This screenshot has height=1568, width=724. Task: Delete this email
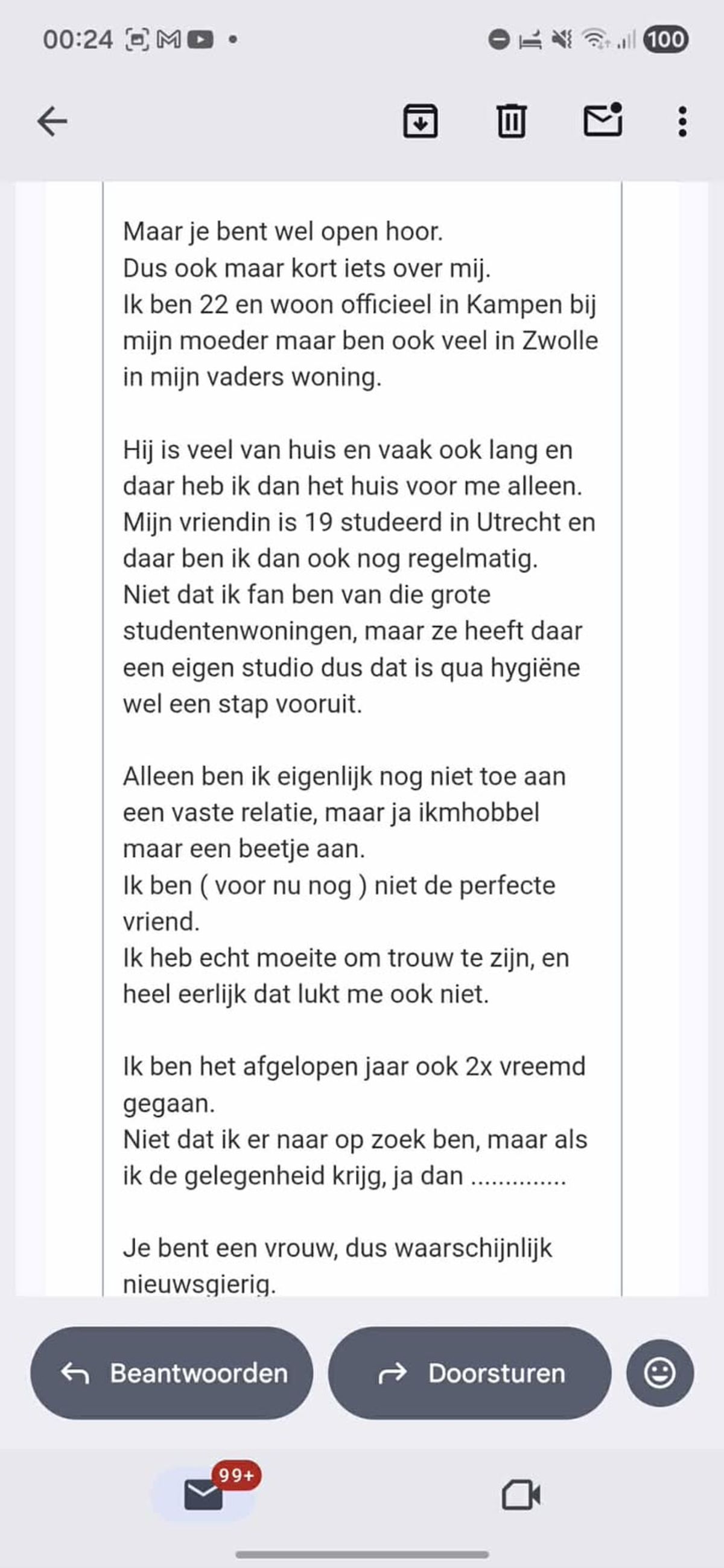click(511, 121)
